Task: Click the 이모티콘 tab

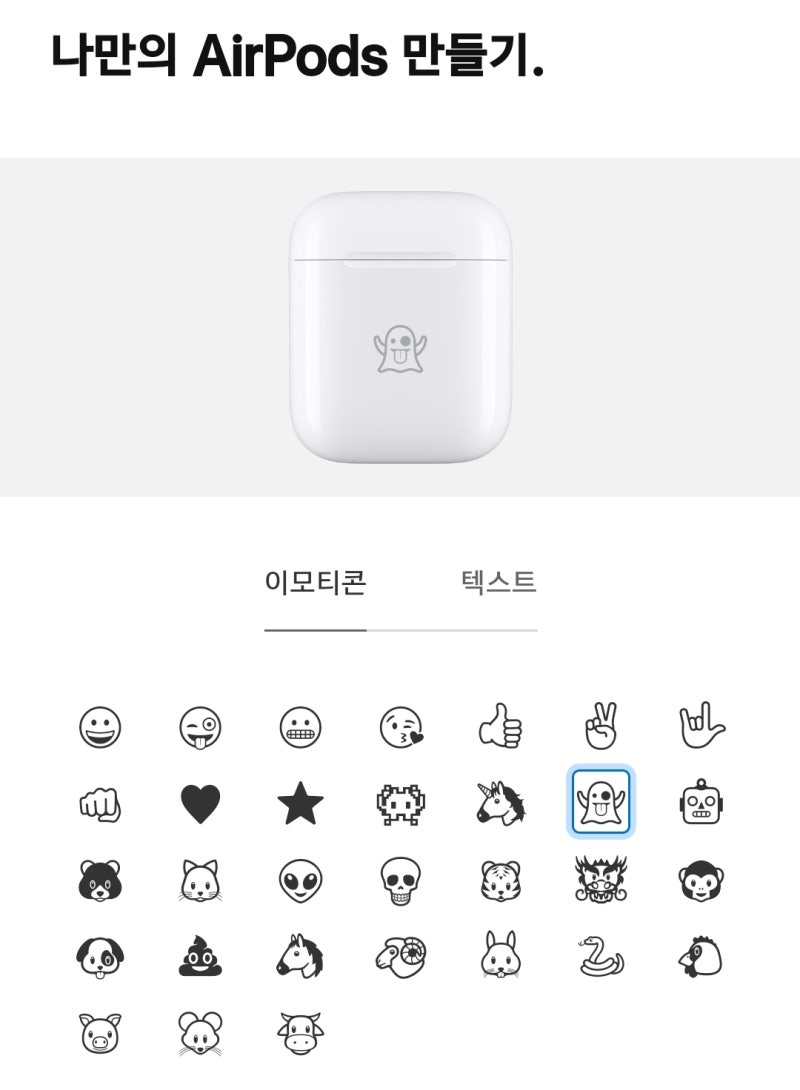Action: click(314, 583)
